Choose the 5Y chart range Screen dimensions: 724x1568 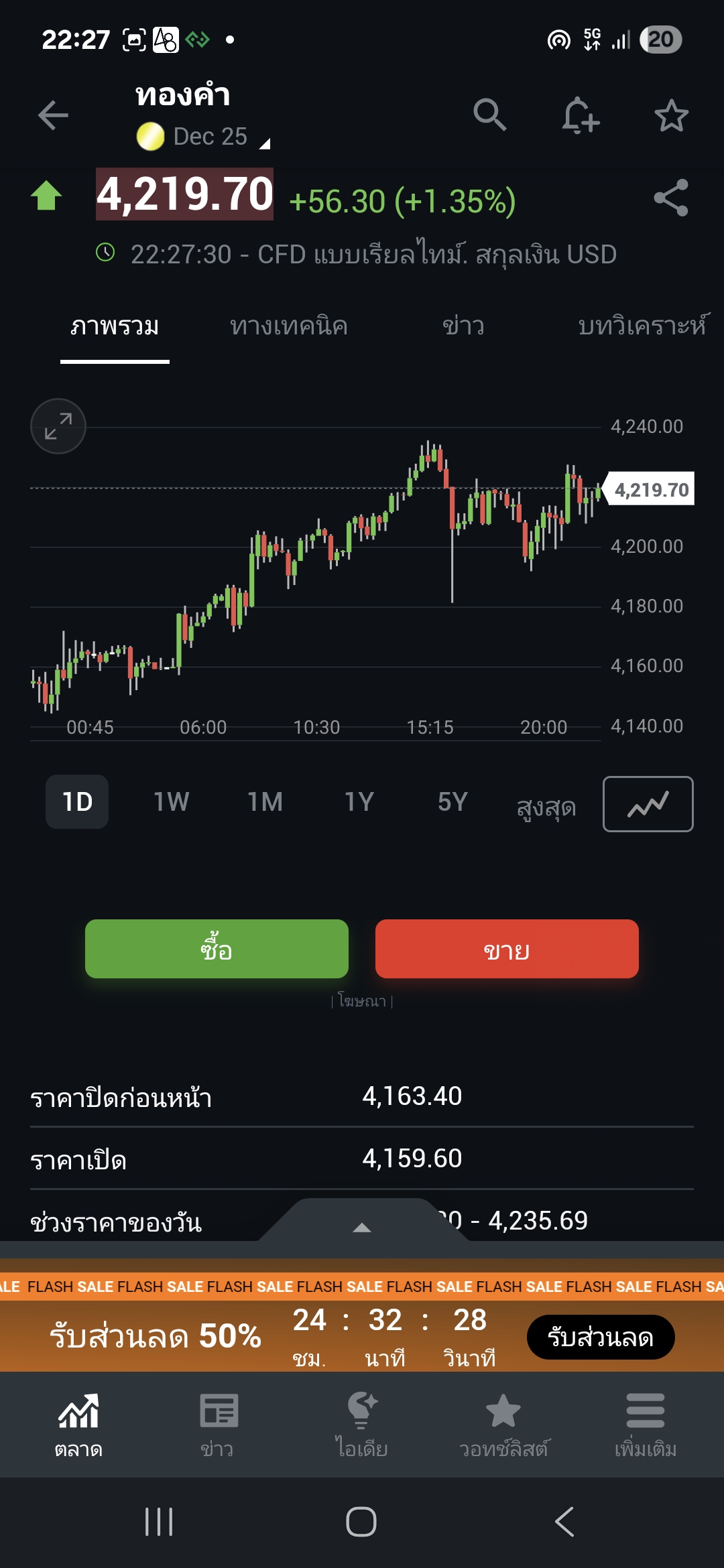(452, 802)
